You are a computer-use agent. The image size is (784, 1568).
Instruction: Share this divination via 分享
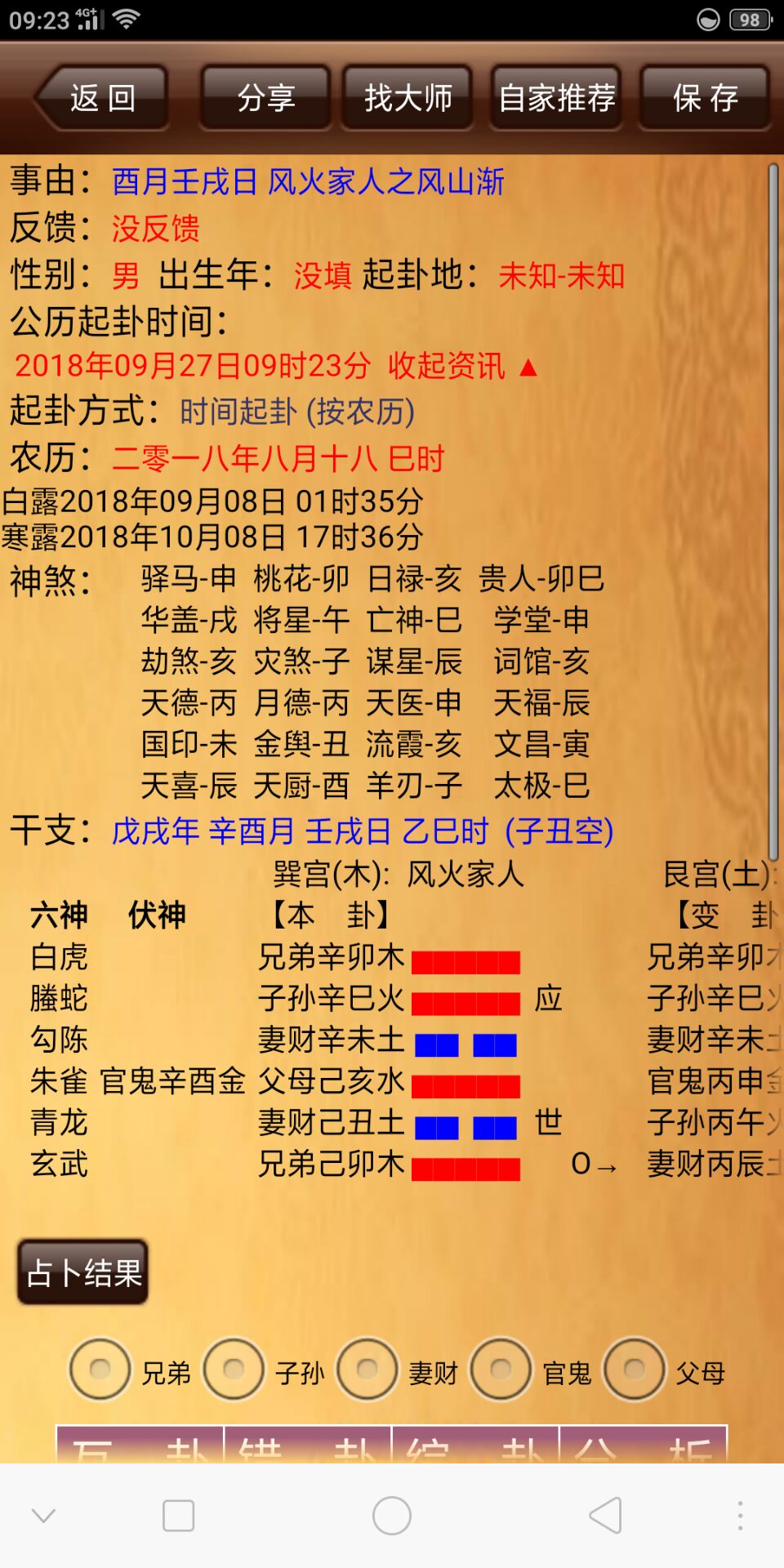(x=265, y=98)
